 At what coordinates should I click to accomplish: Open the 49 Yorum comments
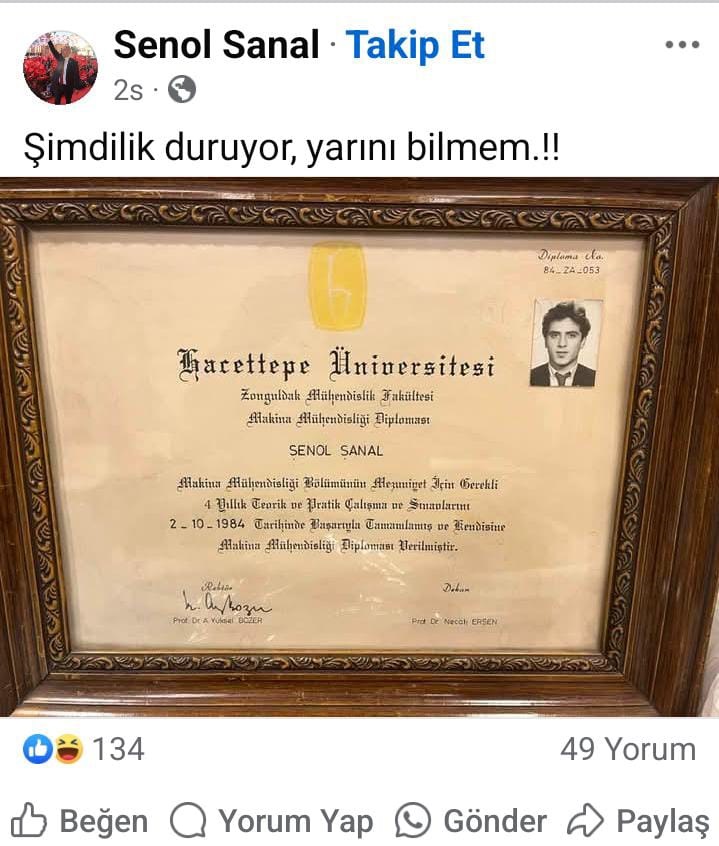click(x=627, y=749)
